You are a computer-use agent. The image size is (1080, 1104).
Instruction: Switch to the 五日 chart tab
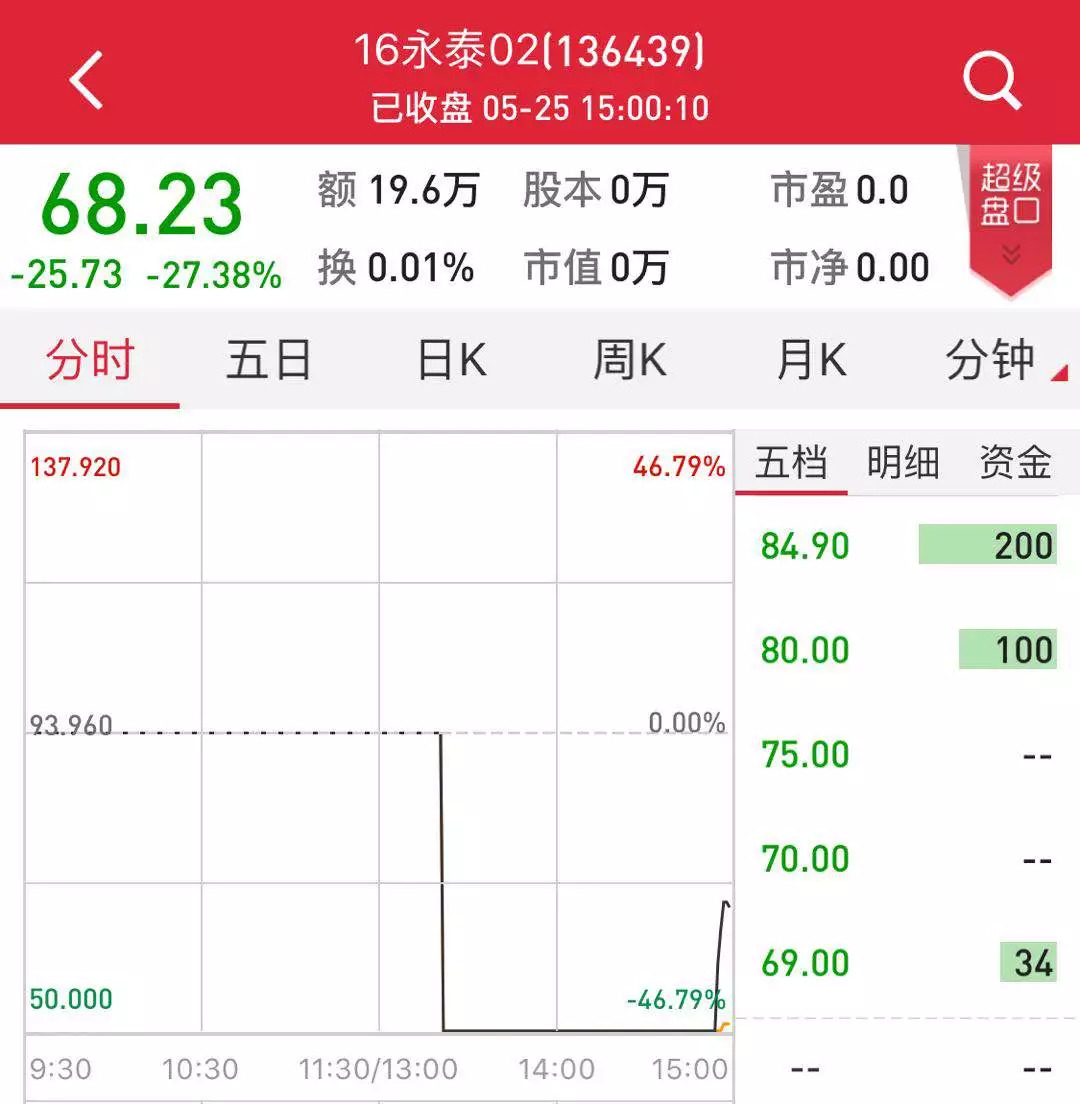(268, 360)
